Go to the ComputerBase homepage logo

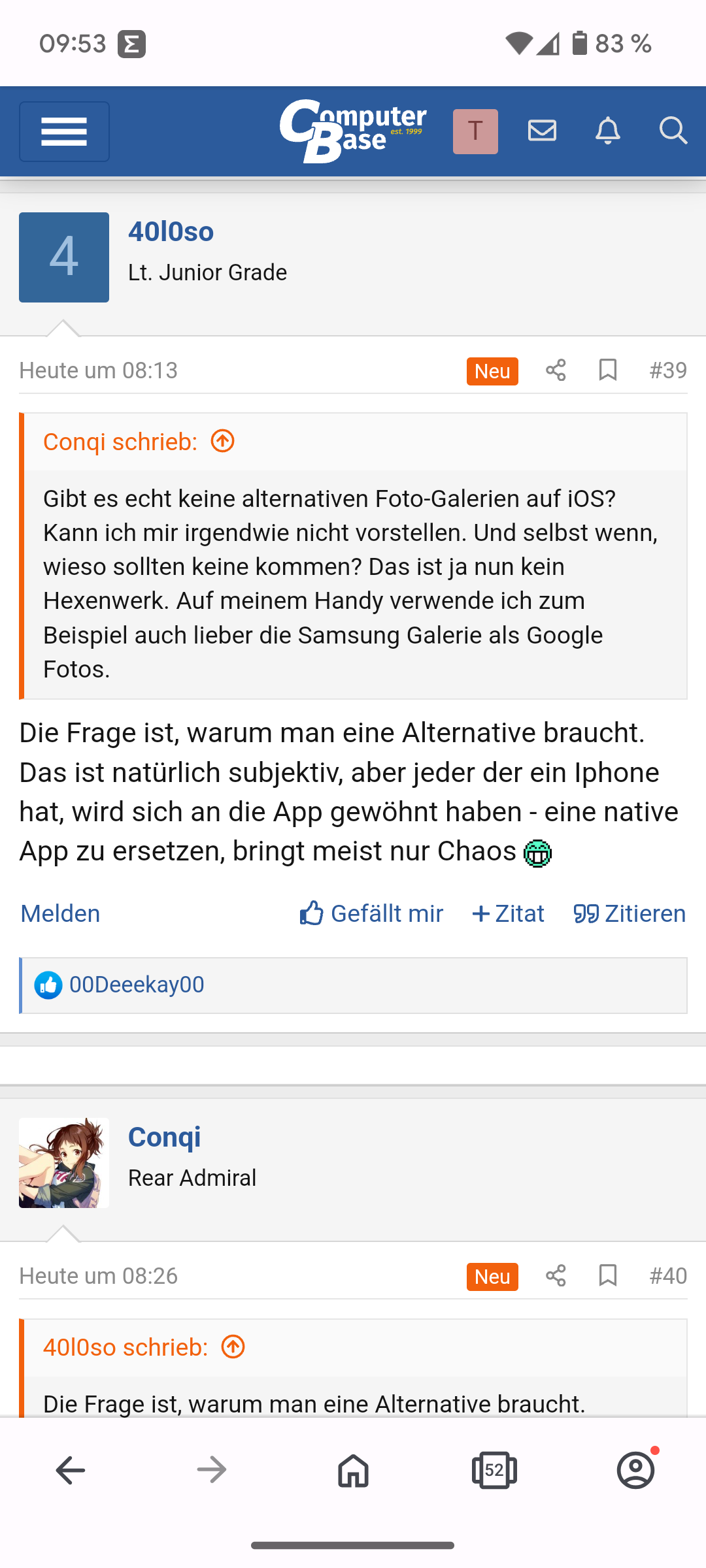coord(353,131)
